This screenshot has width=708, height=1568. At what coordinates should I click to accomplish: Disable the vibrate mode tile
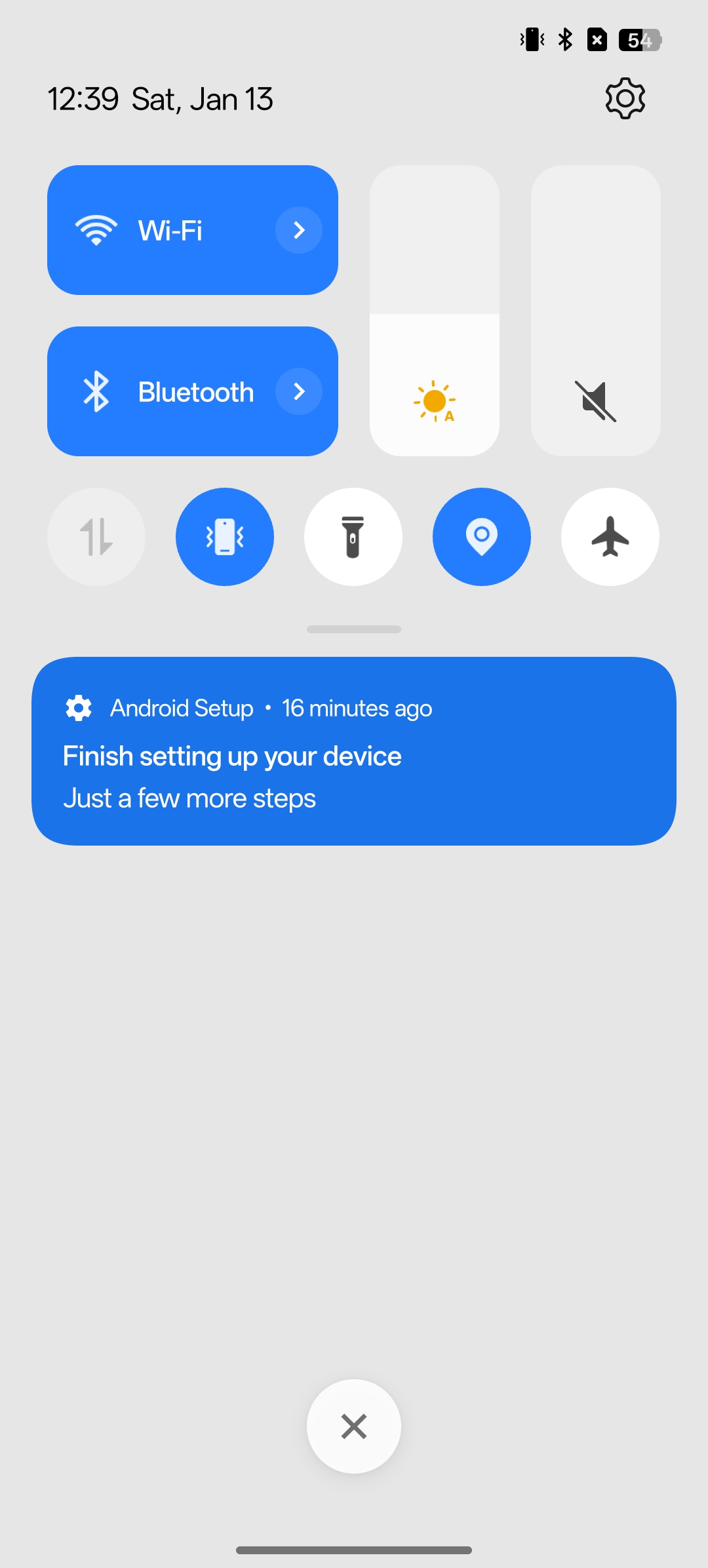(225, 537)
